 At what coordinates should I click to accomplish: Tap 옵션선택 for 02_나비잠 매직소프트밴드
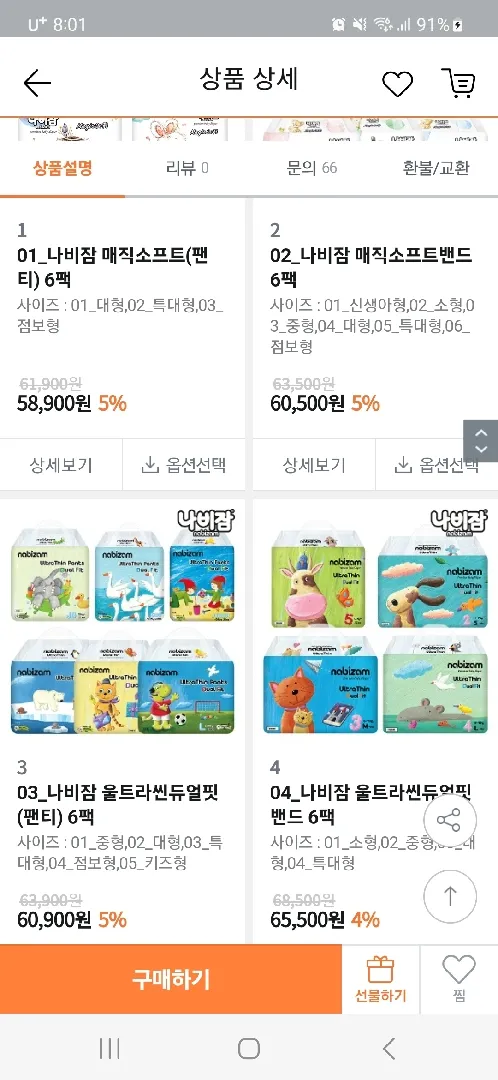pos(437,465)
